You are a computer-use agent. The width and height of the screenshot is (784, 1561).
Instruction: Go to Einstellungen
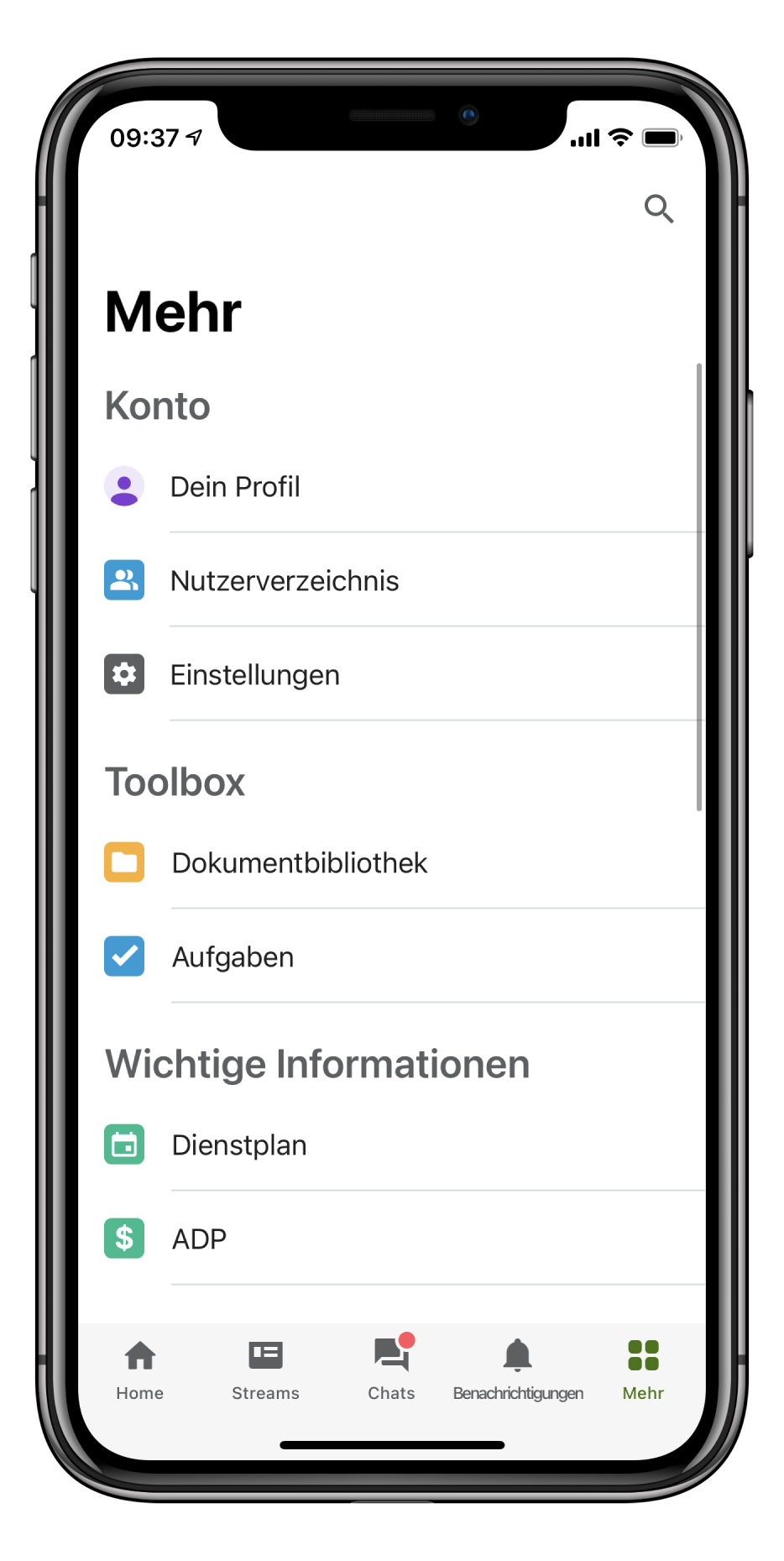tap(254, 675)
